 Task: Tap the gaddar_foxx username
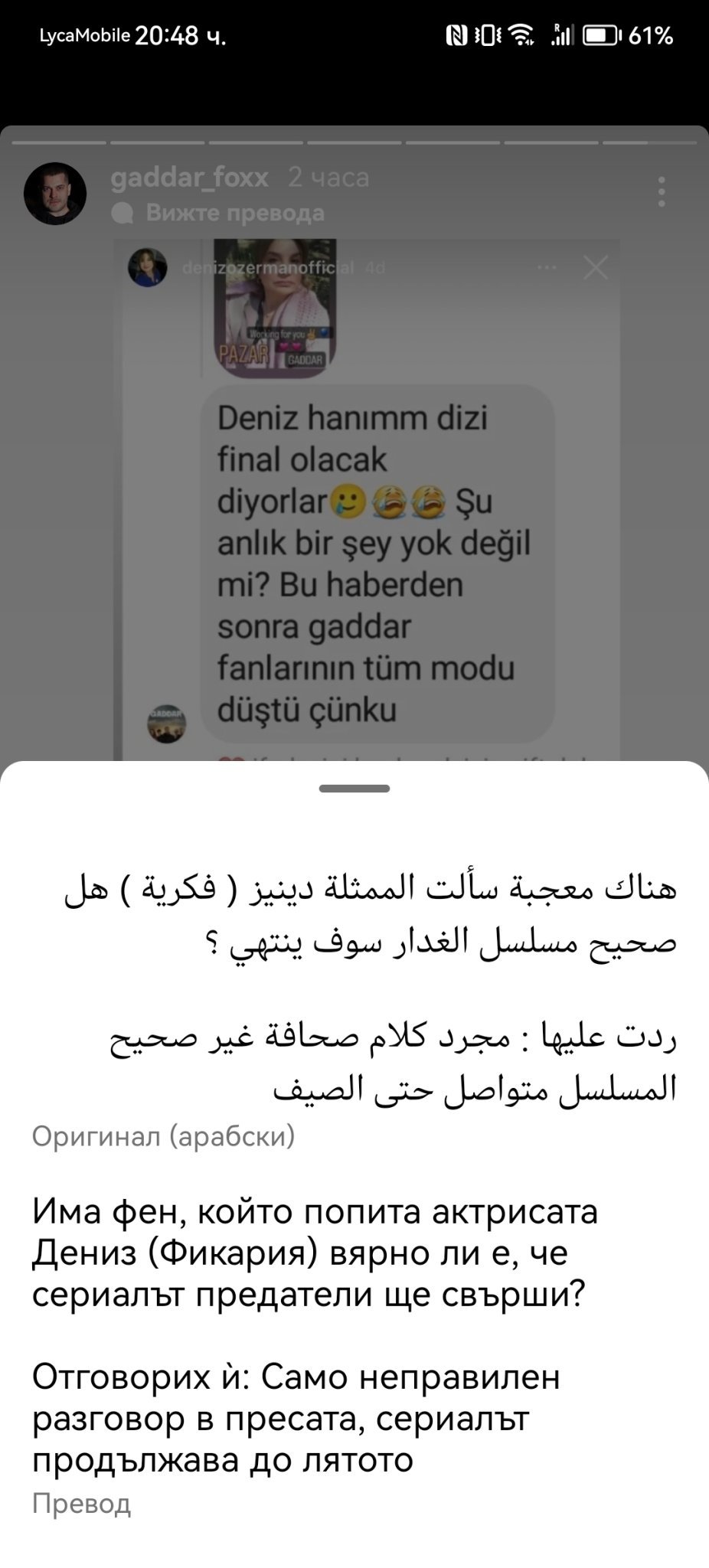(x=190, y=178)
